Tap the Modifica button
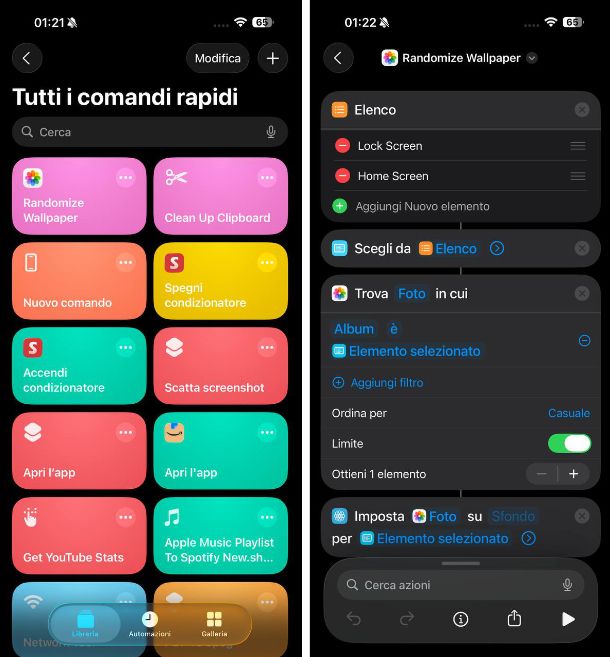Viewport: 610px width, 657px height. click(x=217, y=58)
